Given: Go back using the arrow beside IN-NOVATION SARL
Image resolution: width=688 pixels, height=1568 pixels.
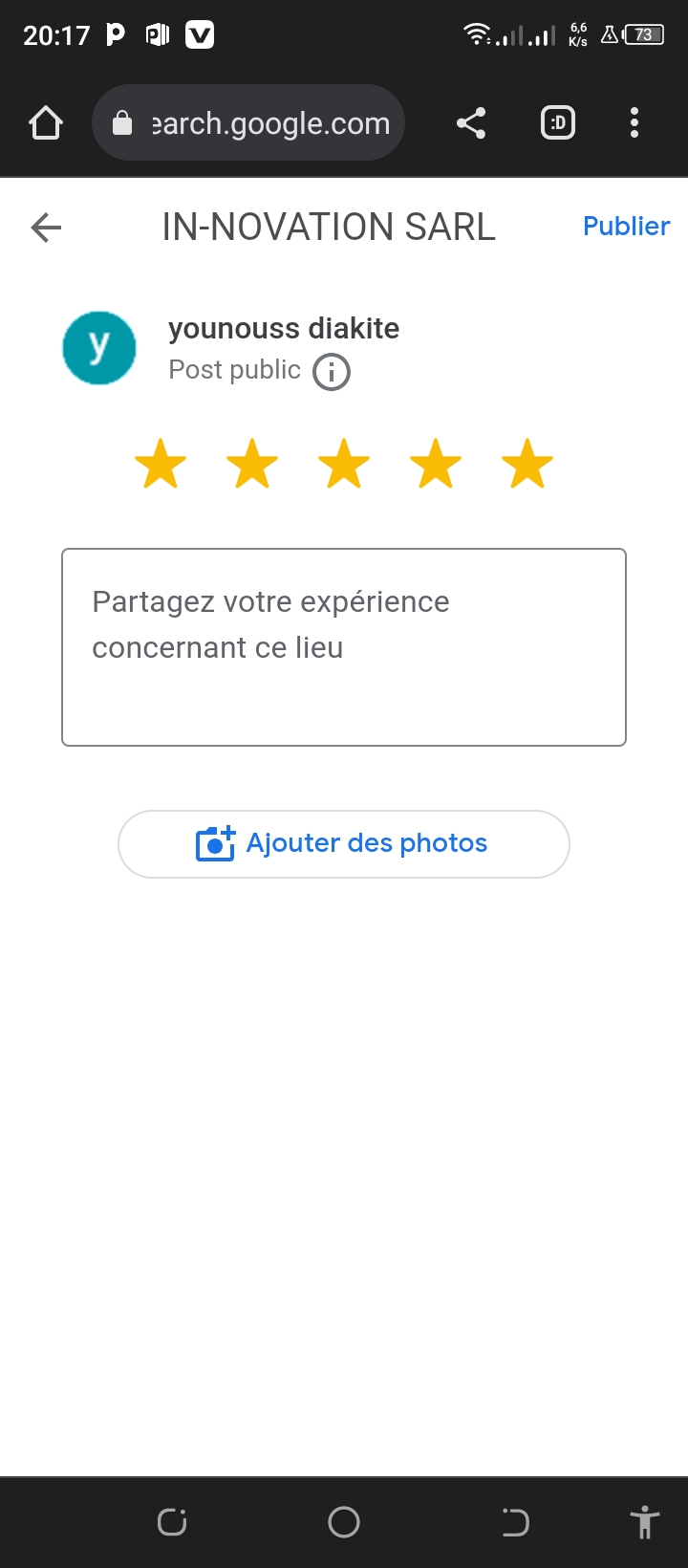Looking at the screenshot, I should [x=46, y=228].
